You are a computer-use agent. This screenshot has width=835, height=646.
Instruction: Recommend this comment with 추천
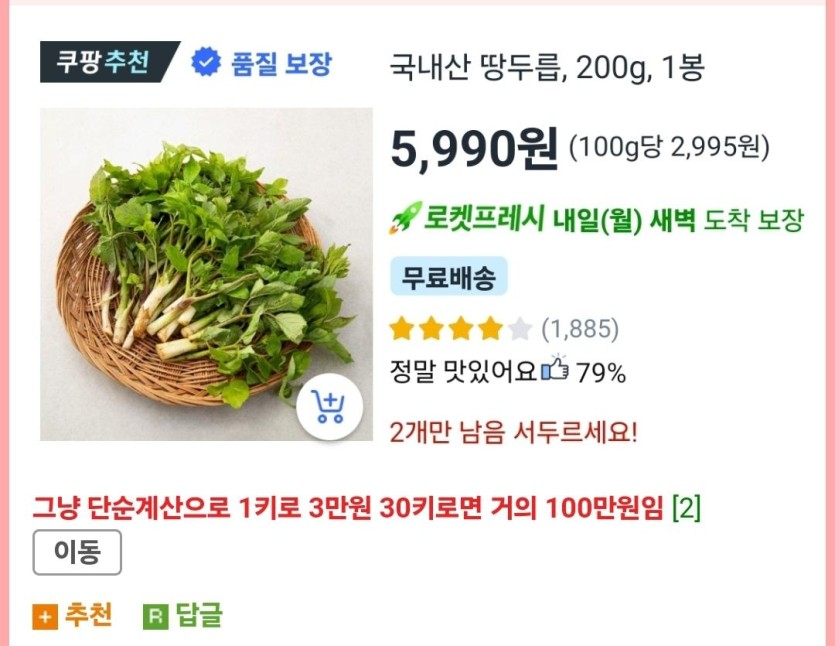73,615
